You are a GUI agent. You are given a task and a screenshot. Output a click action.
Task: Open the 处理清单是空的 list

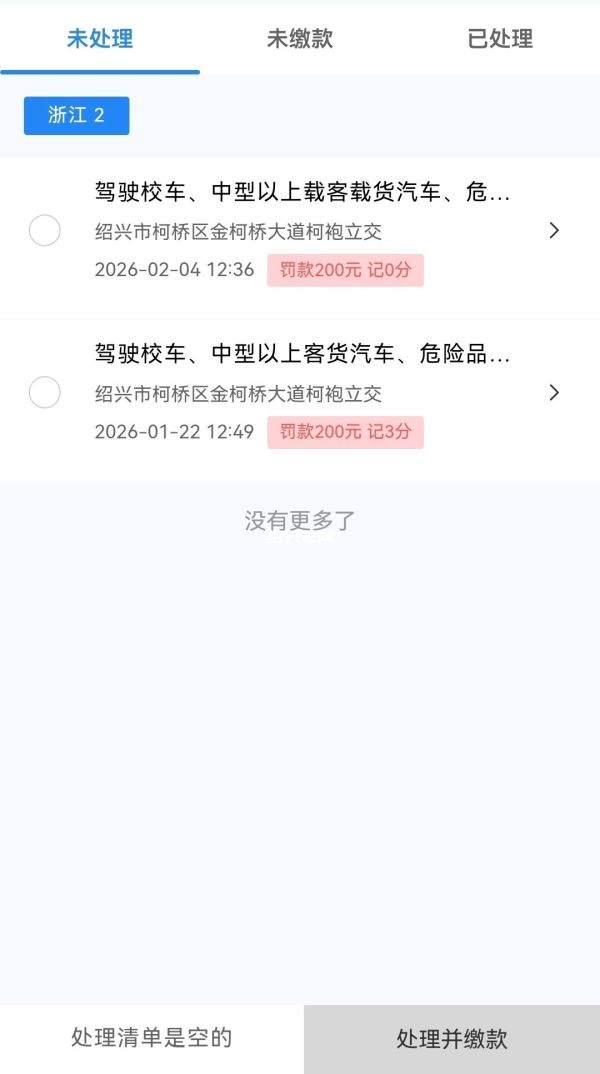(152, 1038)
